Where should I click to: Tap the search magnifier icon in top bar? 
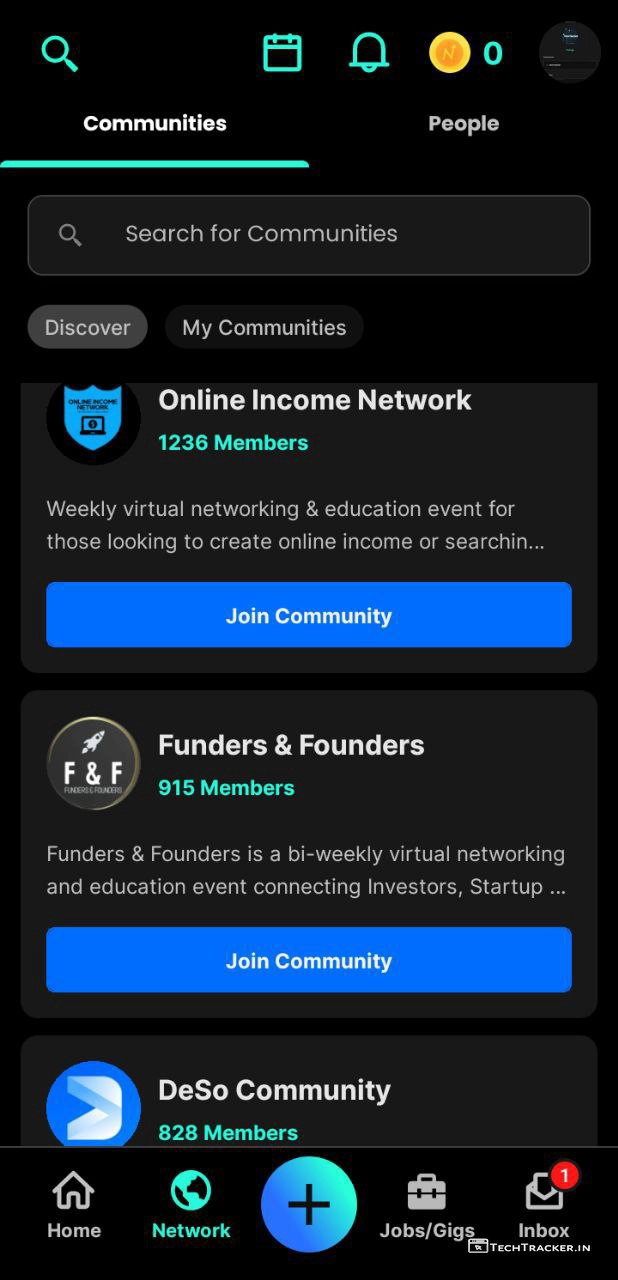pyautogui.click(x=59, y=53)
